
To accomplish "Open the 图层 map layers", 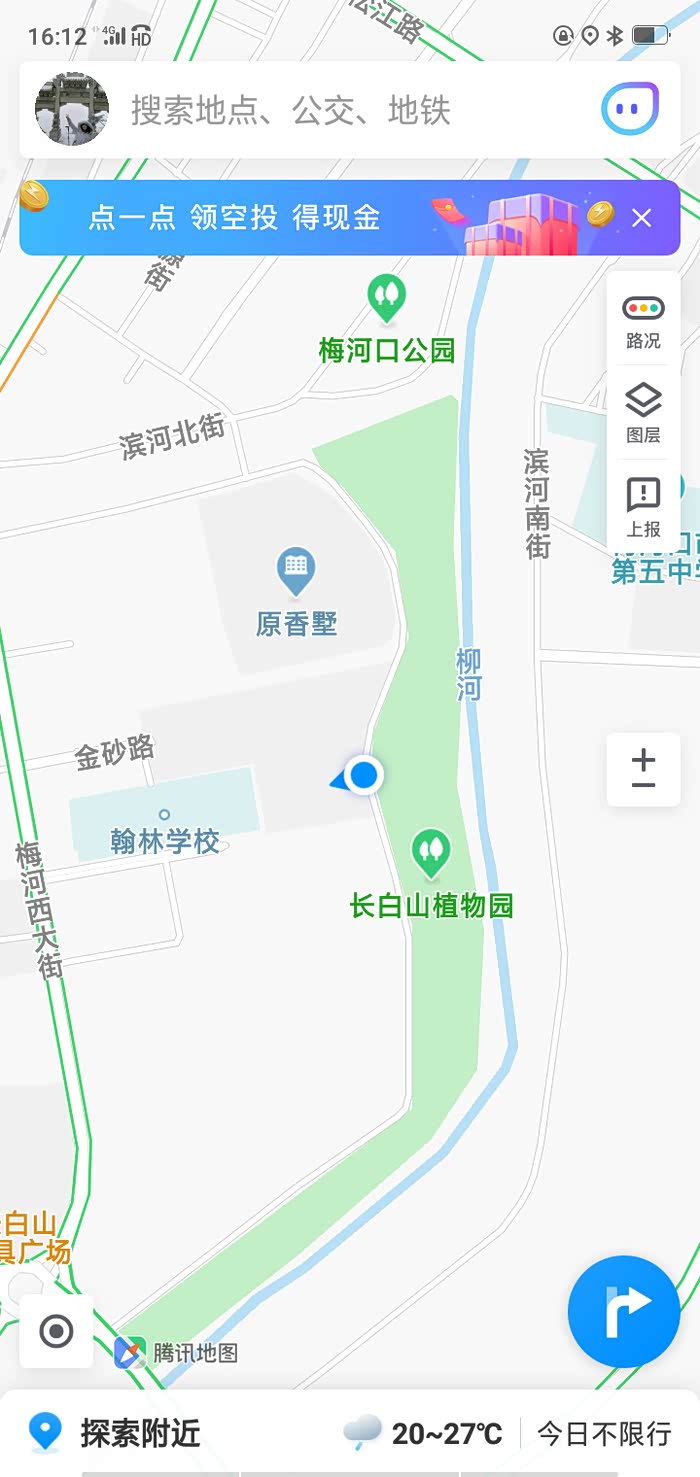I will tap(643, 414).
